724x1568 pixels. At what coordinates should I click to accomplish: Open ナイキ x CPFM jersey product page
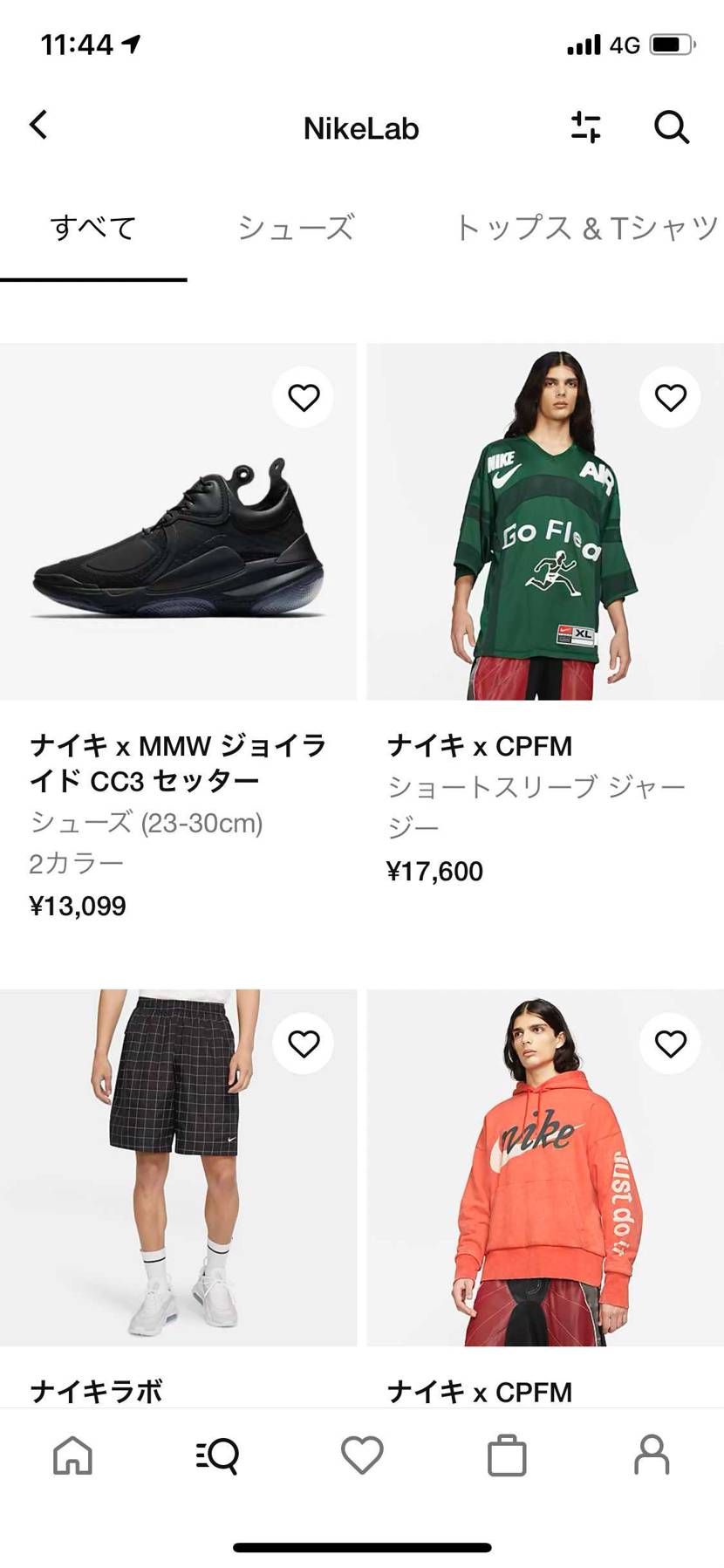[x=482, y=746]
